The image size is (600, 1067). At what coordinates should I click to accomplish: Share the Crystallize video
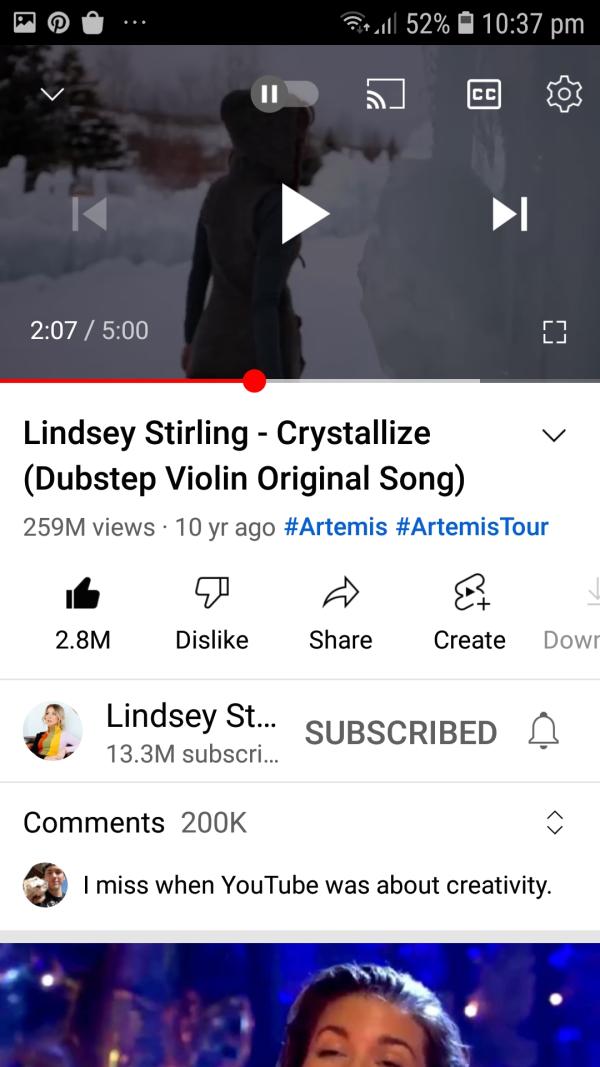pos(340,610)
